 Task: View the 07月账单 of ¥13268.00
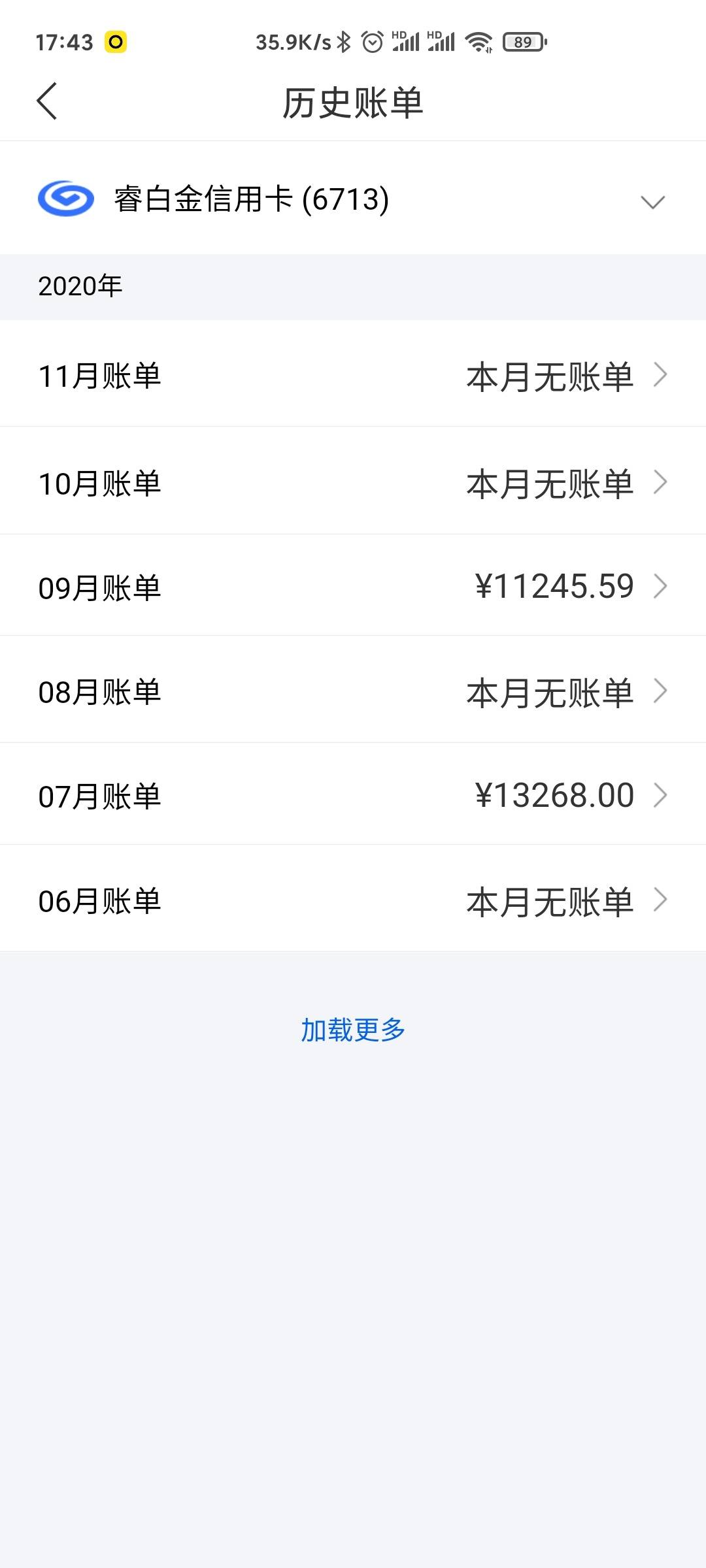[353, 794]
